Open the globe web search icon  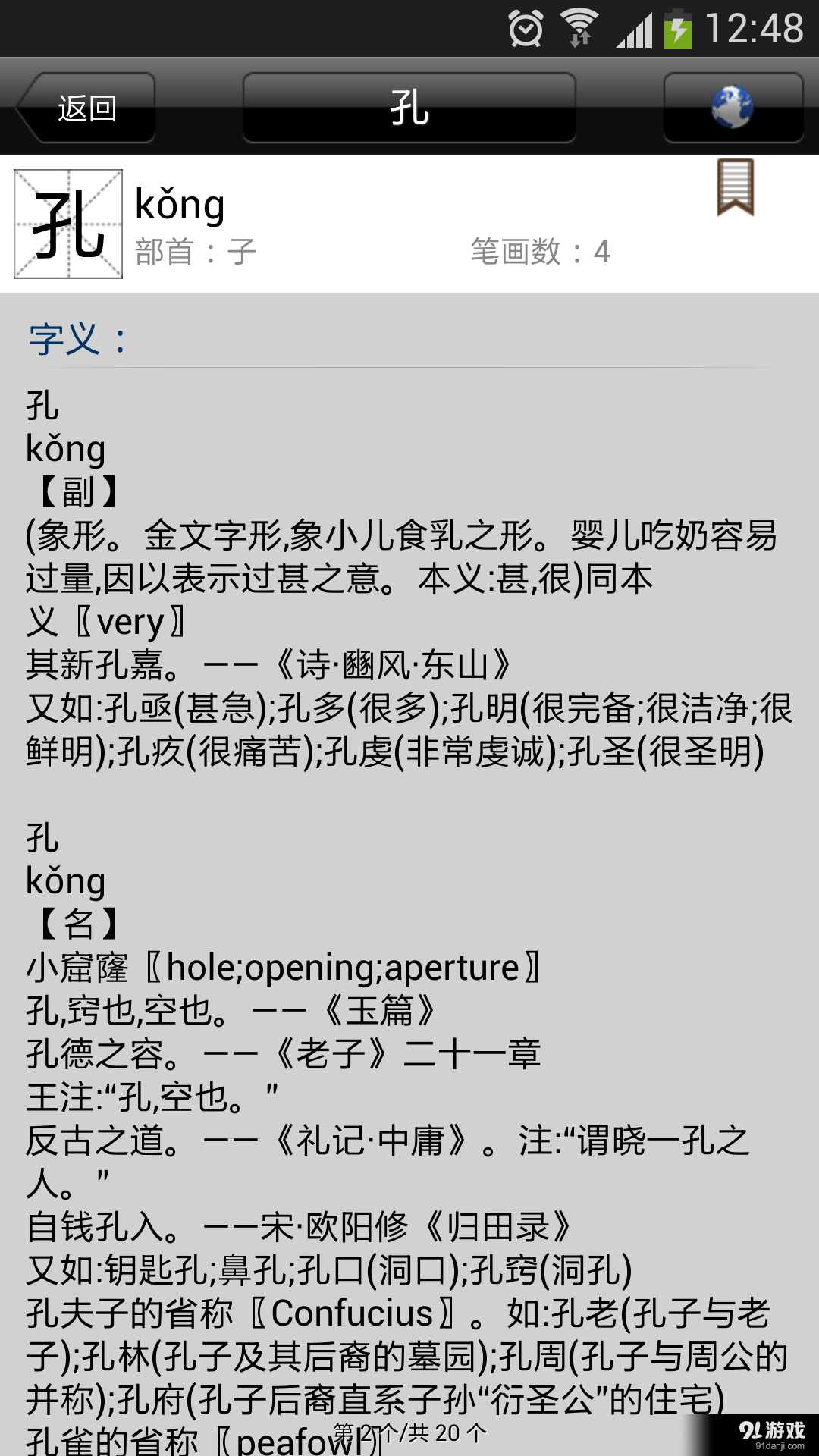click(x=732, y=106)
